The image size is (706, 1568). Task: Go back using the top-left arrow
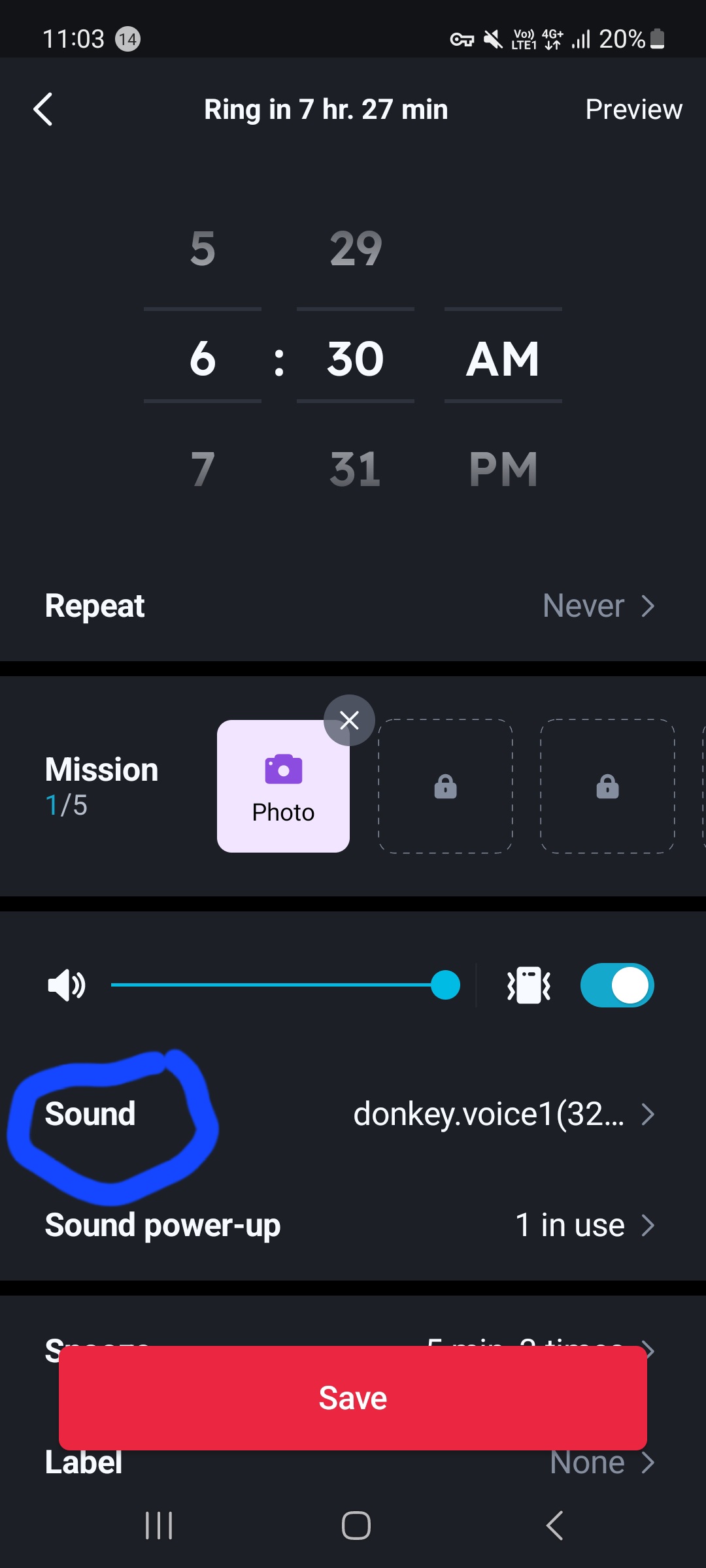43,109
